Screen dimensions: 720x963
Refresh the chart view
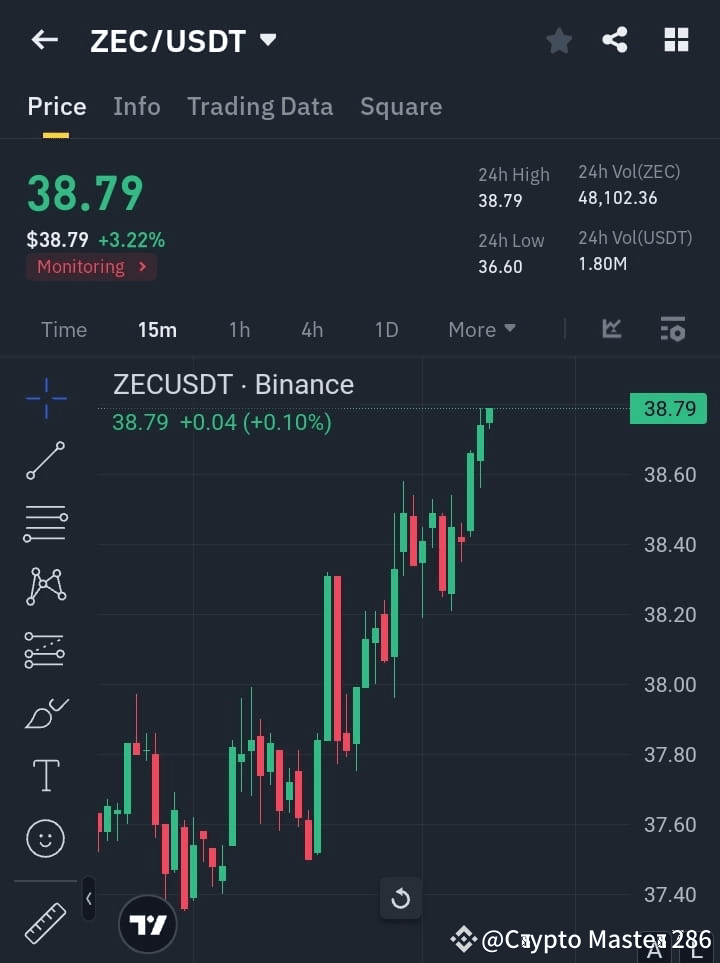(x=400, y=898)
